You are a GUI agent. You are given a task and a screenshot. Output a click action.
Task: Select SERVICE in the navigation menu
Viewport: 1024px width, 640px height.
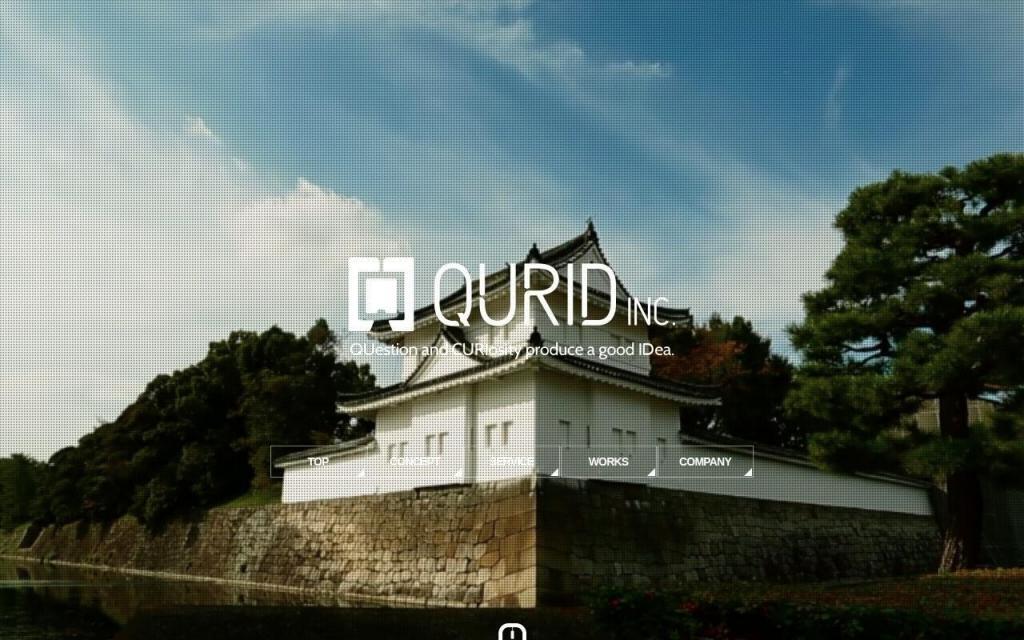tap(511, 461)
